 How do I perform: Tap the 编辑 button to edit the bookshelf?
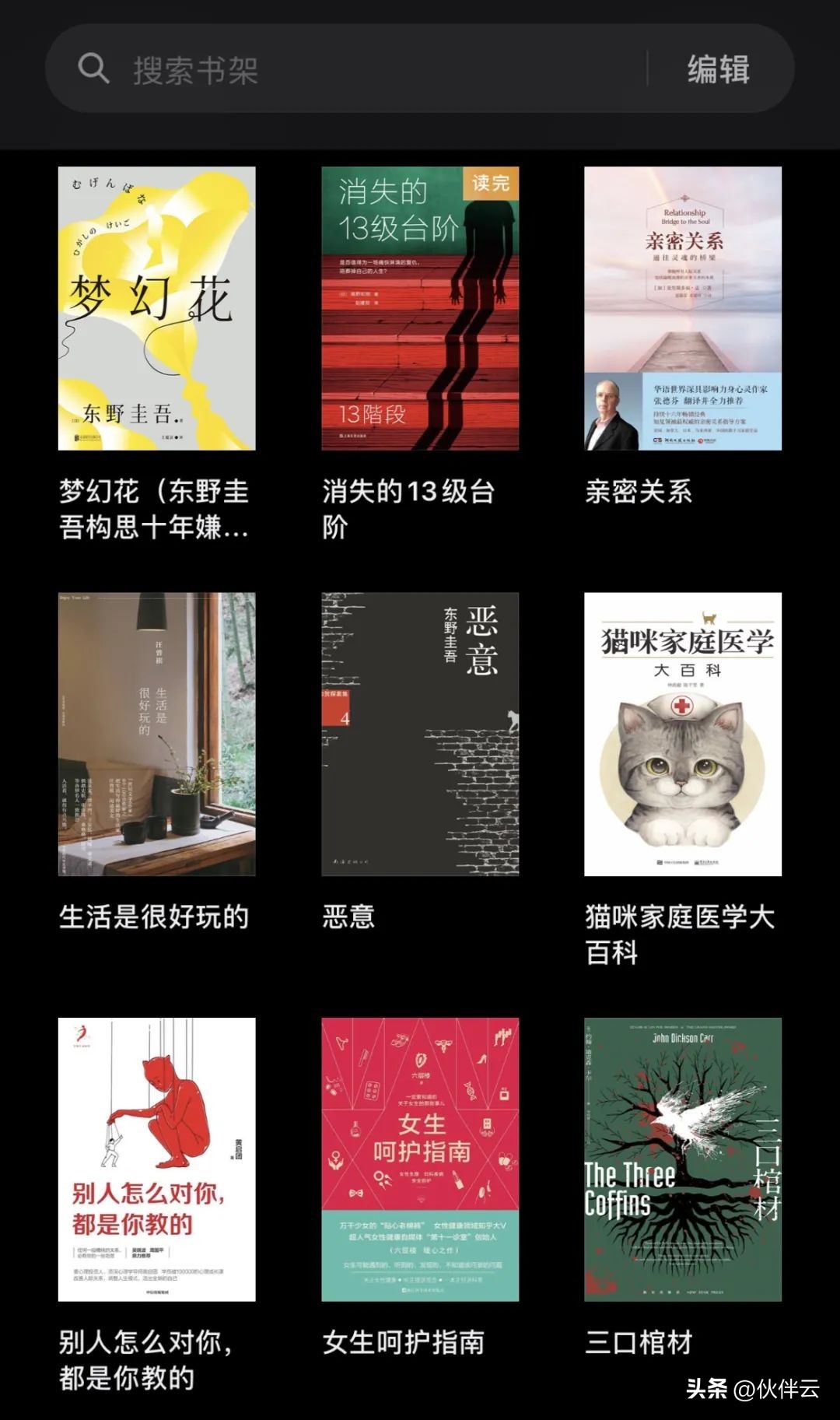(718, 69)
